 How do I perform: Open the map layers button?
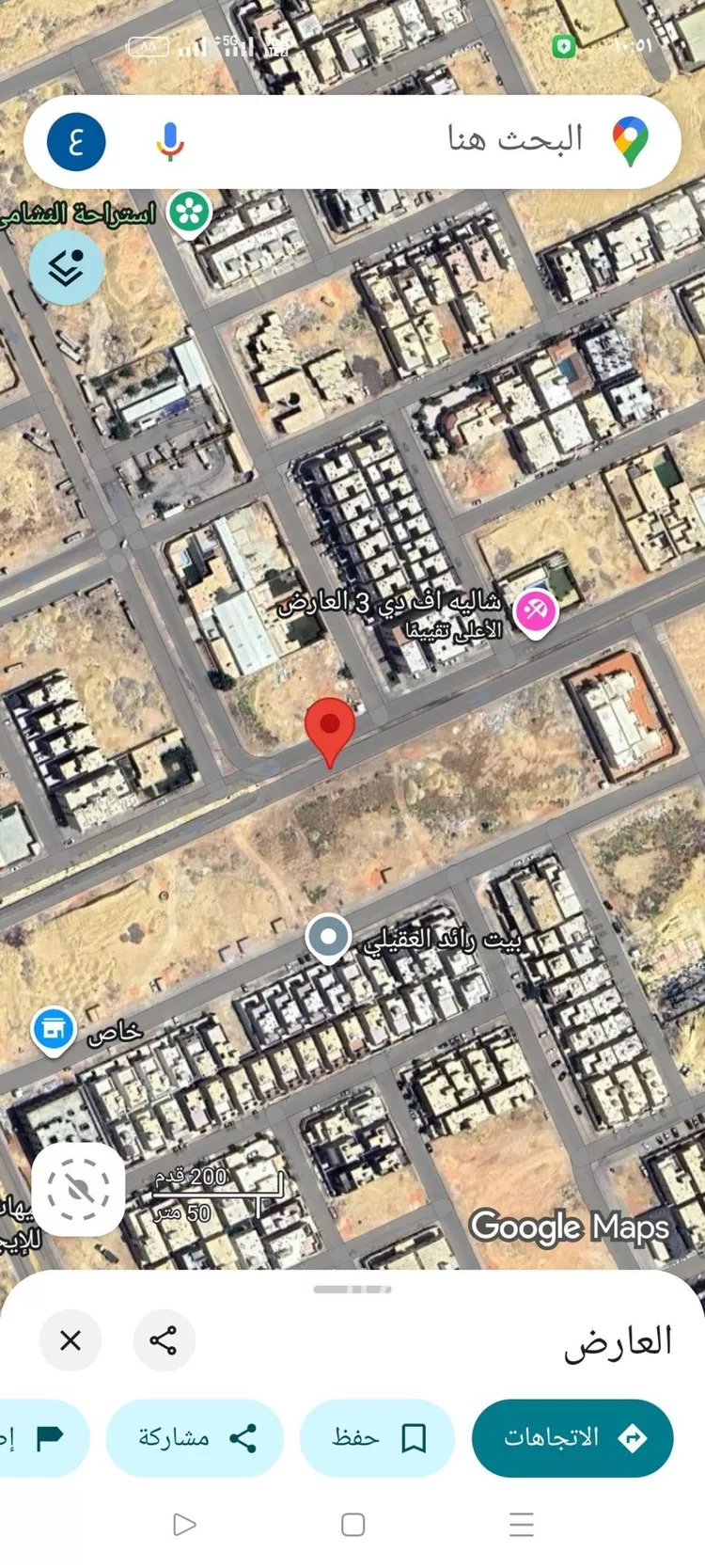coord(66,268)
